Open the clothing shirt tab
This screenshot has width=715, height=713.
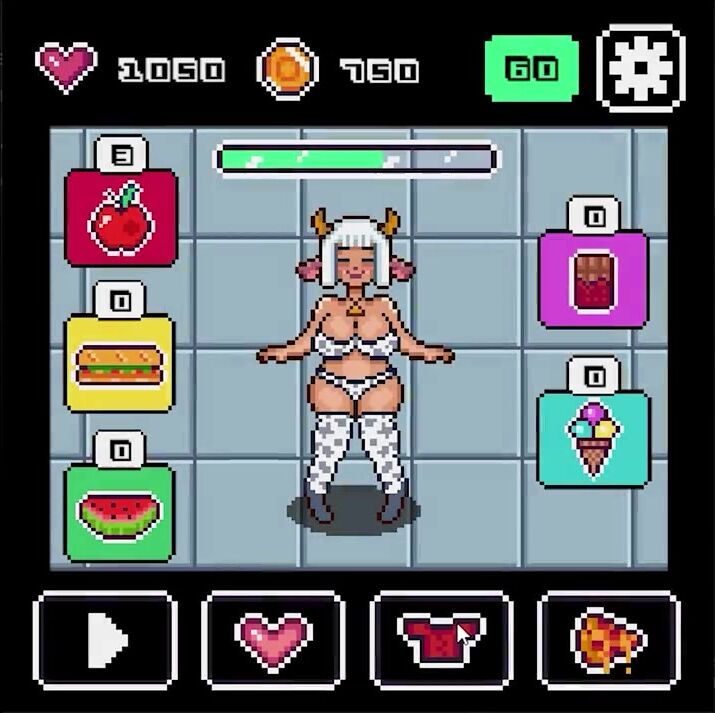coord(441,639)
